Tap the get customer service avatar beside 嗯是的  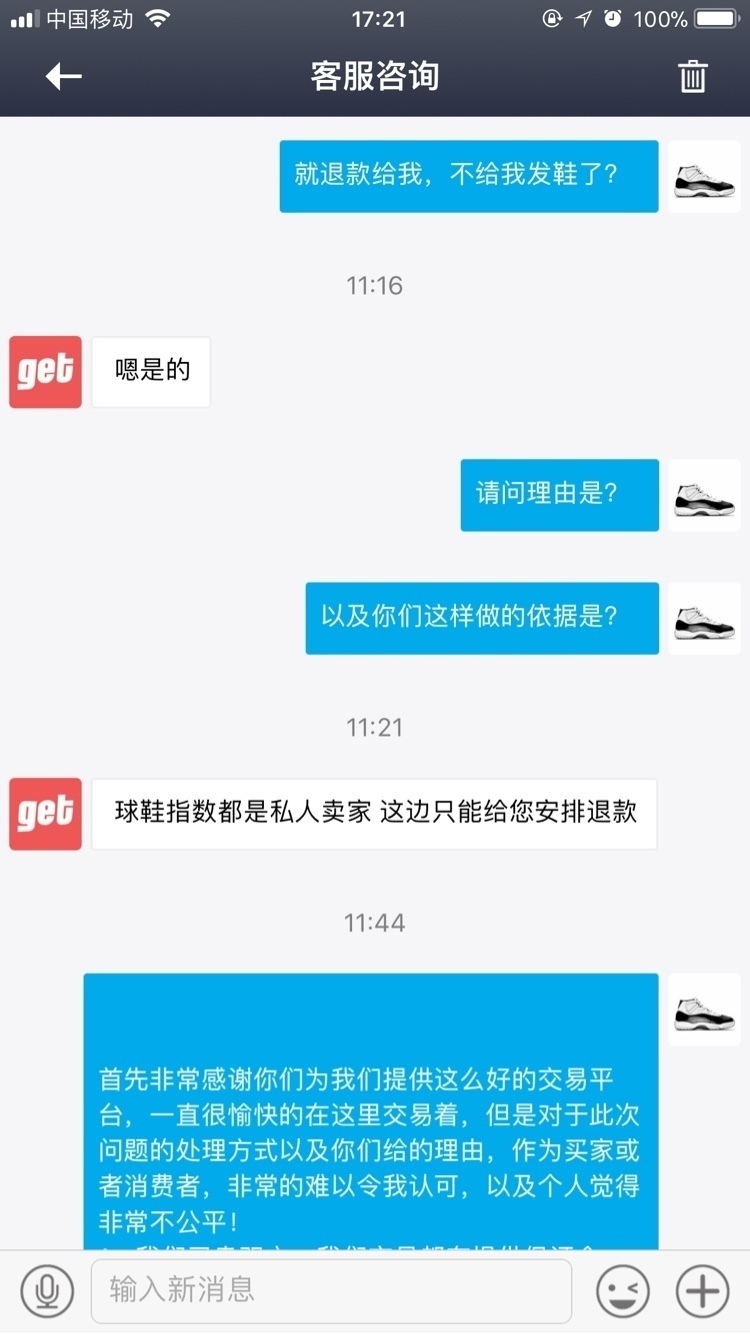46,372
